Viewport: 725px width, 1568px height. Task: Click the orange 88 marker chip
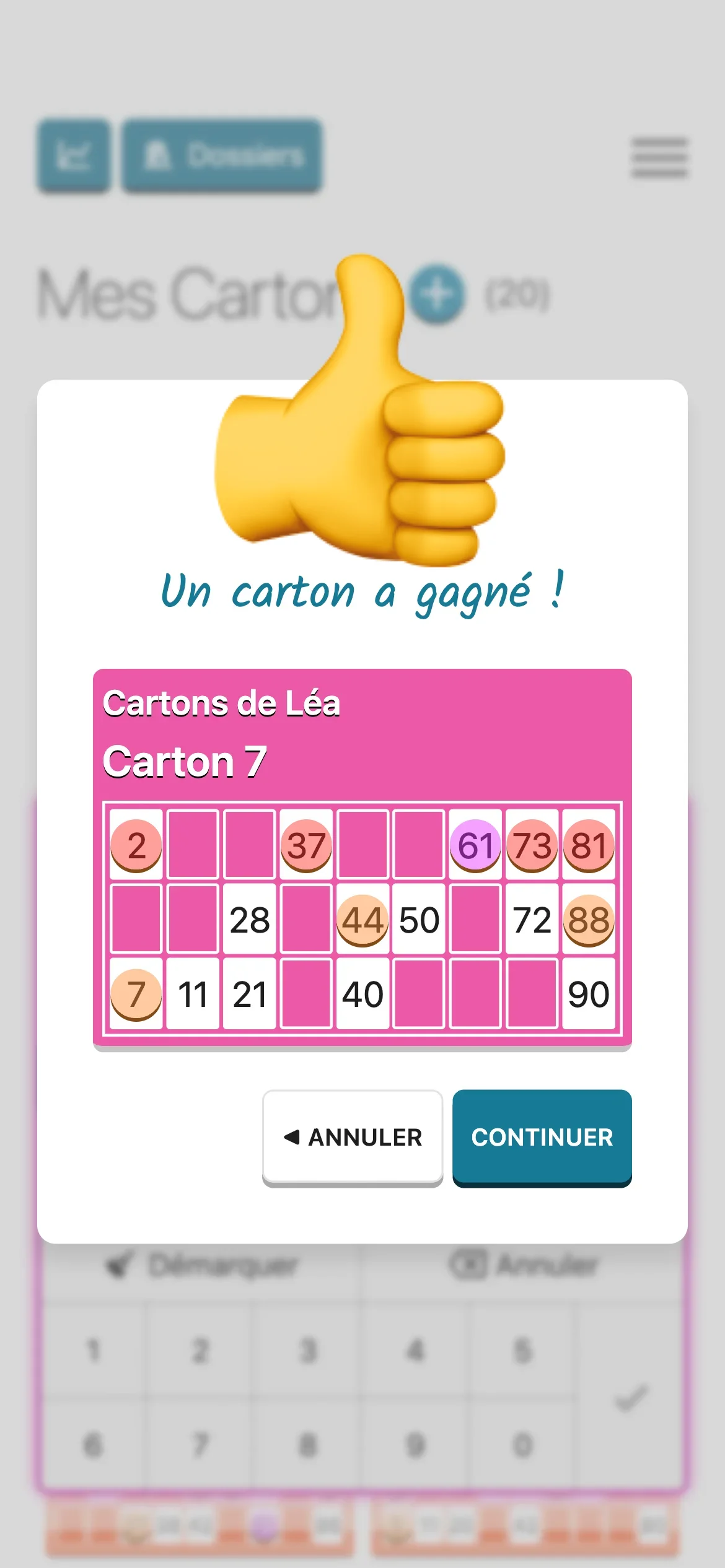(589, 921)
